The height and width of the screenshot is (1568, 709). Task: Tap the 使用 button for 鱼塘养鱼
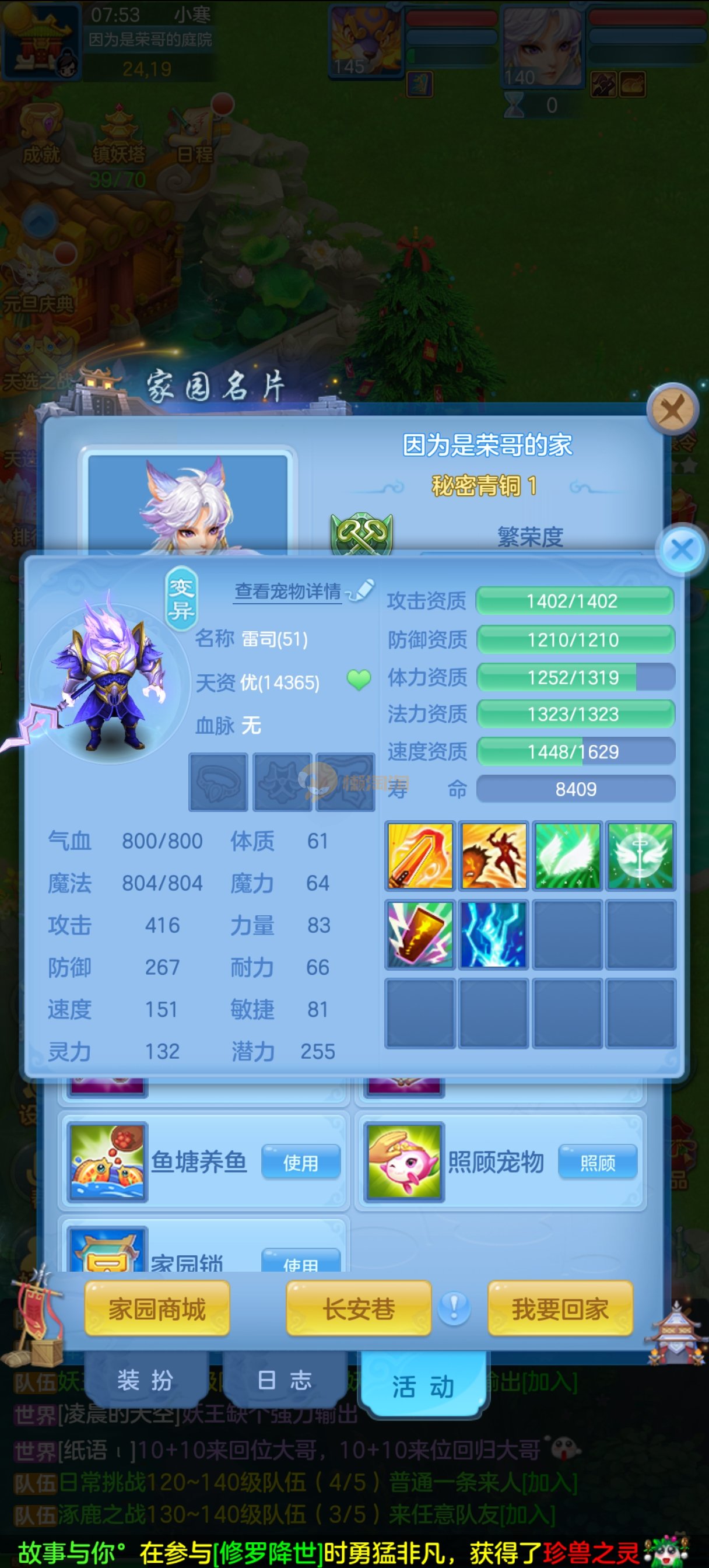(301, 1163)
